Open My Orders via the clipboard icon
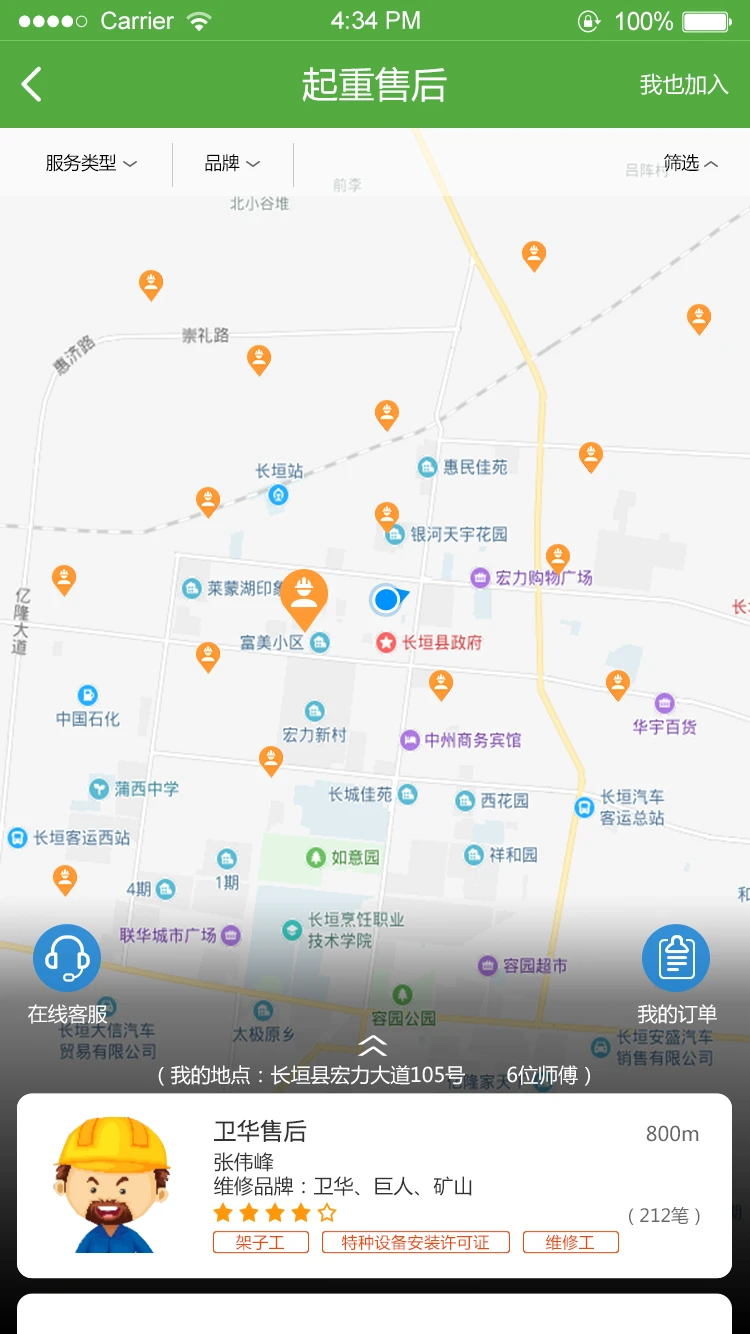This screenshot has height=1334, width=750. point(675,957)
